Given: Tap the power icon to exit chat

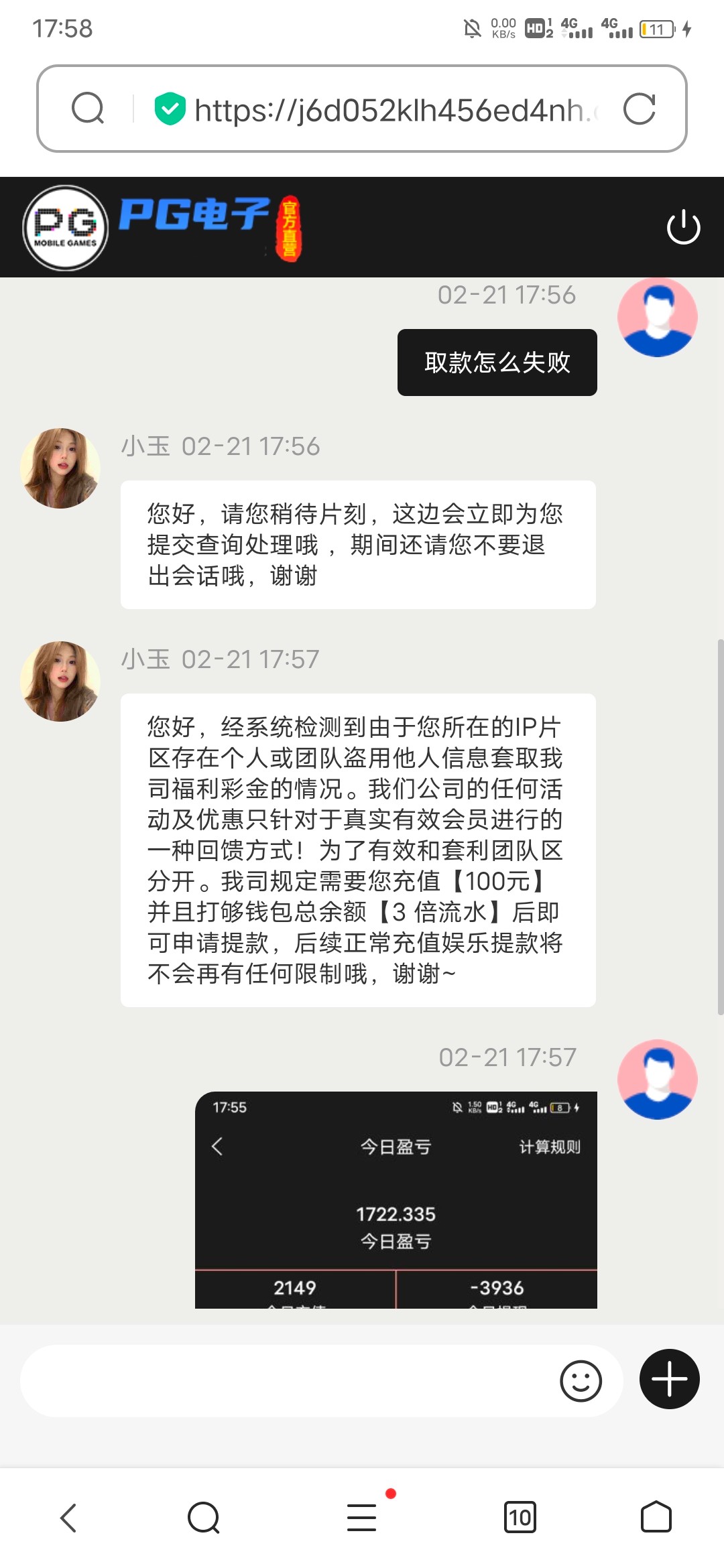Looking at the screenshot, I should click(x=683, y=227).
